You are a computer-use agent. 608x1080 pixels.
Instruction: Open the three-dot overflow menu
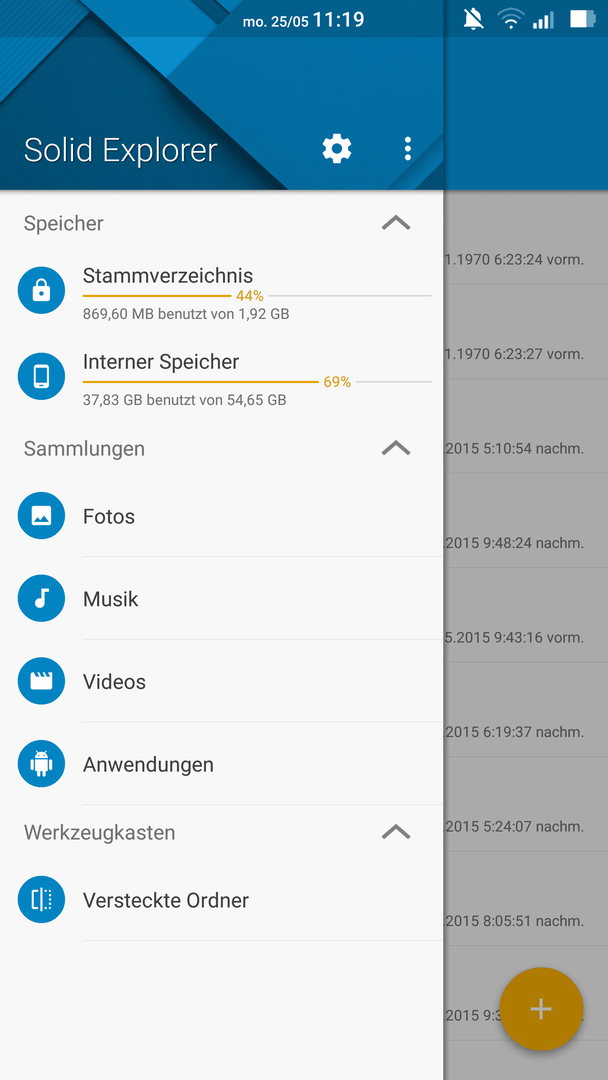tap(408, 149)
